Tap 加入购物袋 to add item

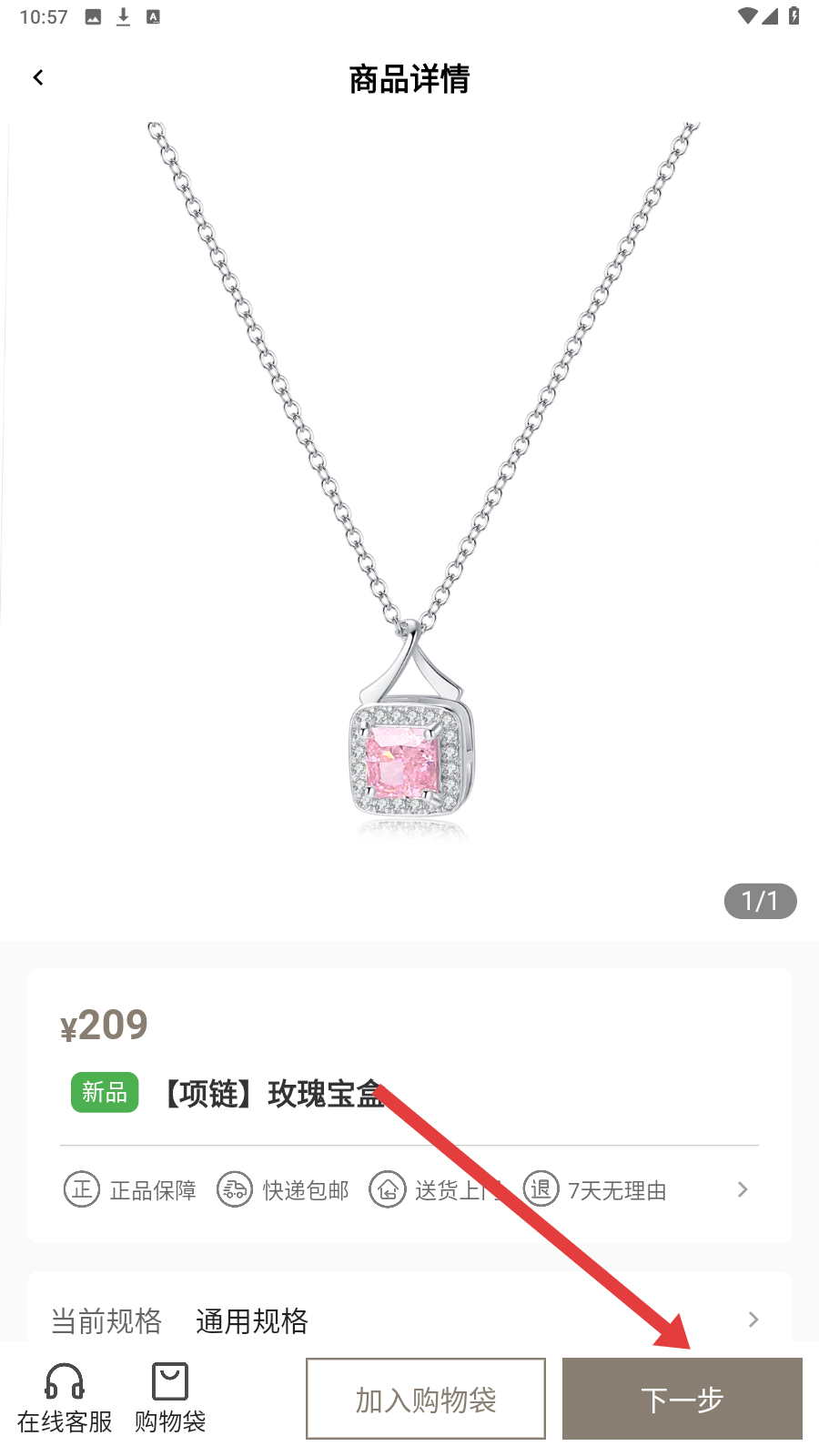[426, 1399]
